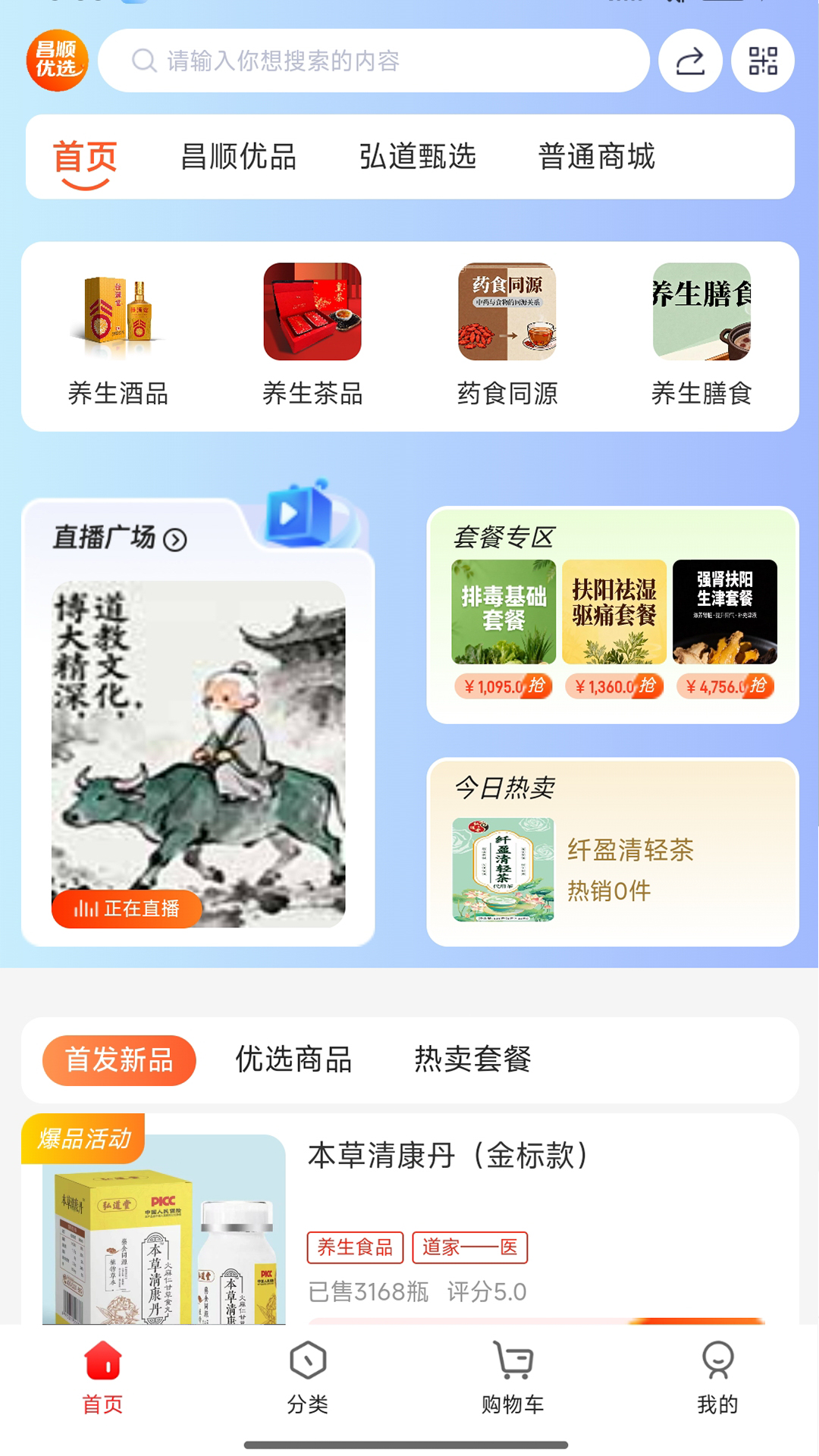Image resolution: width=819 pixels, height=1456 pixels.
Task: Open the 热卖套餐 tab
Action: coord(472,1061)
